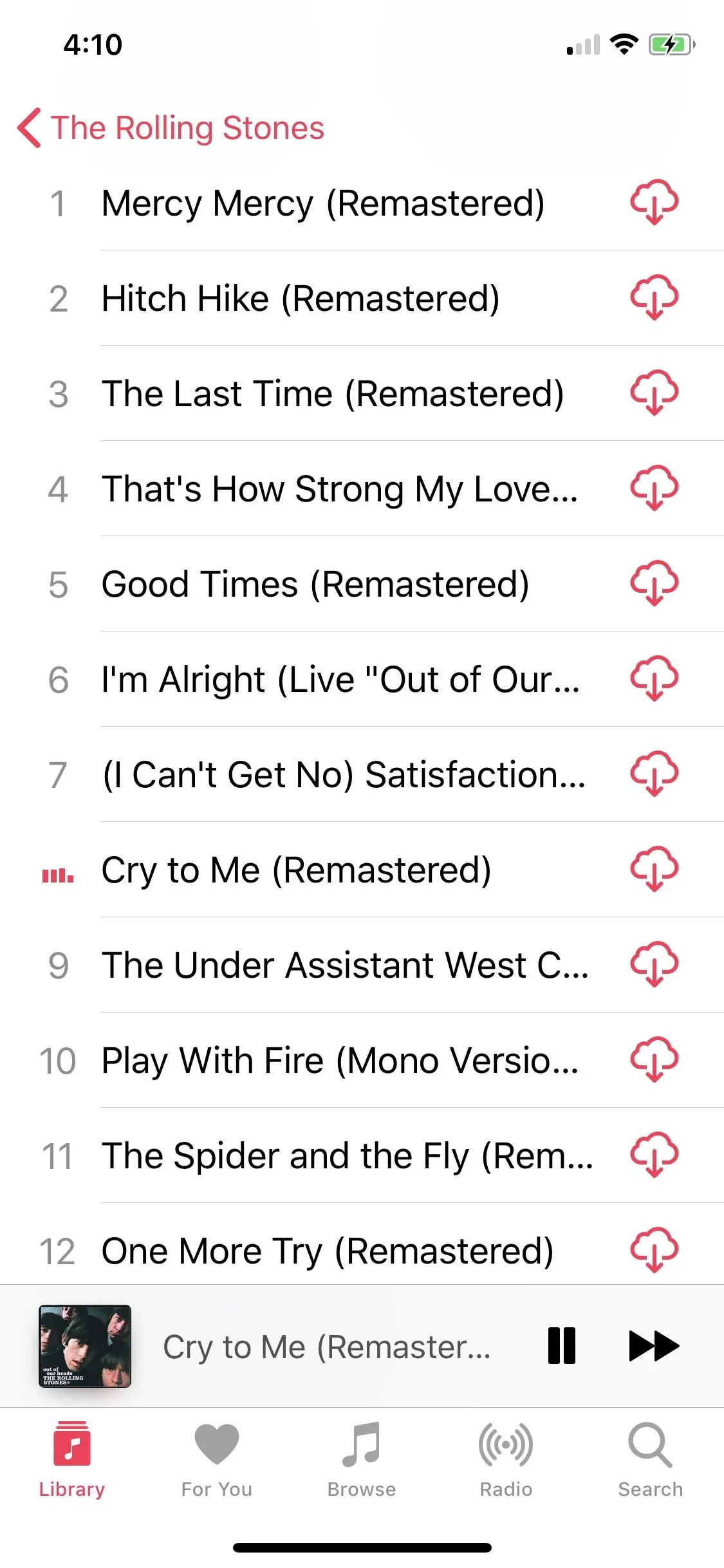The width and height of the screenshot is (724, 1568).
Task: Download Hitch Hike (Remastered) from cloud
Action: pyautogui.click(x=654, y=297)
